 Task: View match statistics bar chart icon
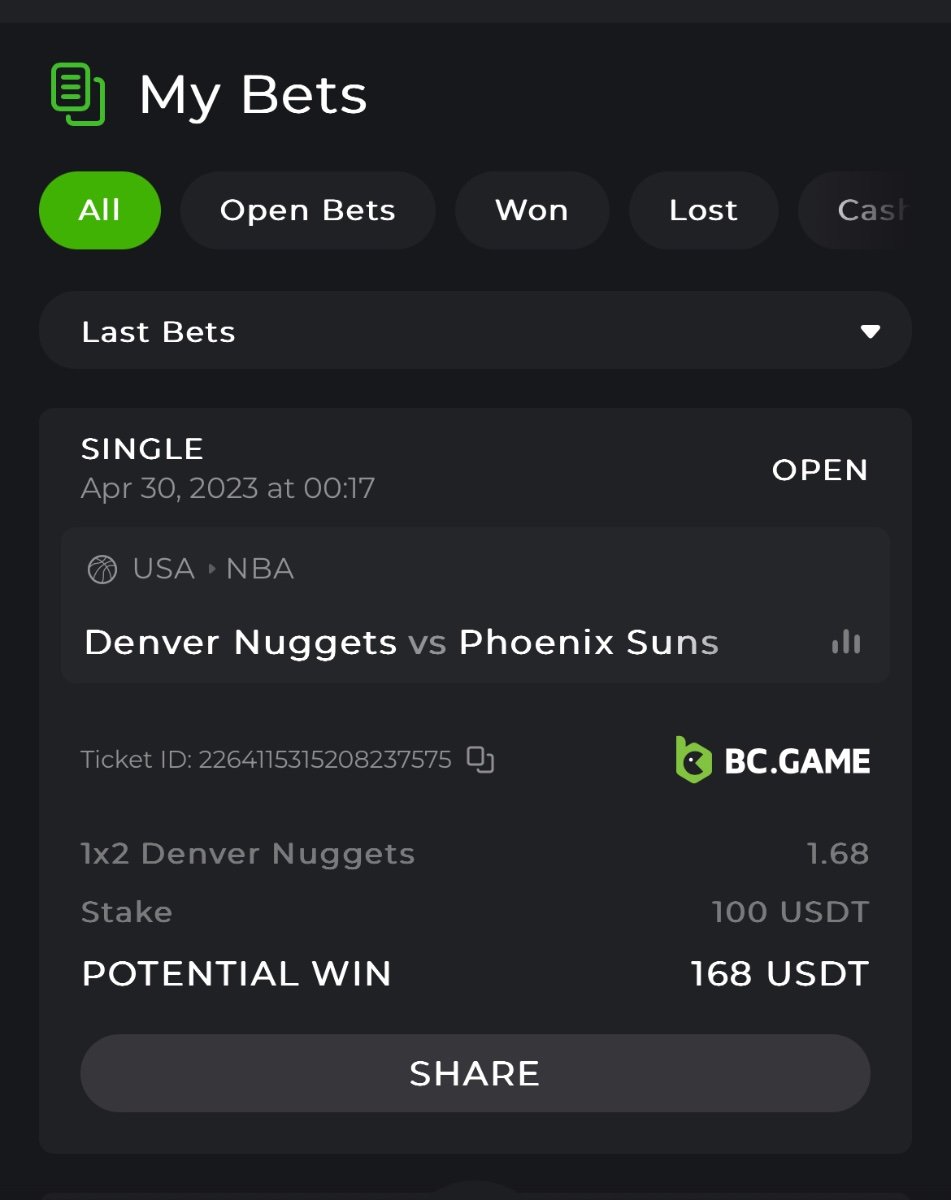click(x=846, y=642)
